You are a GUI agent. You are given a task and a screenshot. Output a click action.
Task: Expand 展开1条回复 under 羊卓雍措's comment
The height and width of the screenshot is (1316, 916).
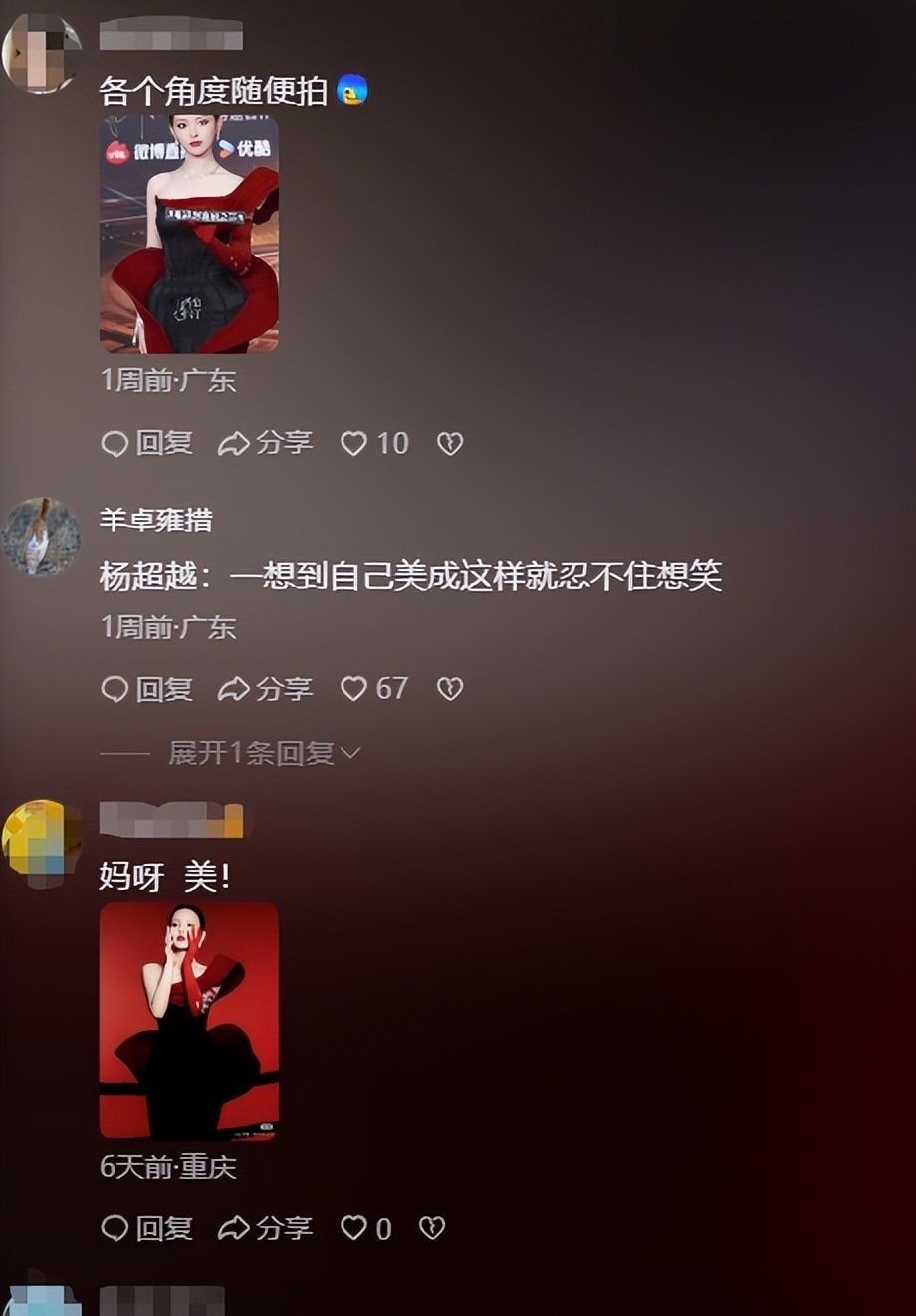coord(263,753)
